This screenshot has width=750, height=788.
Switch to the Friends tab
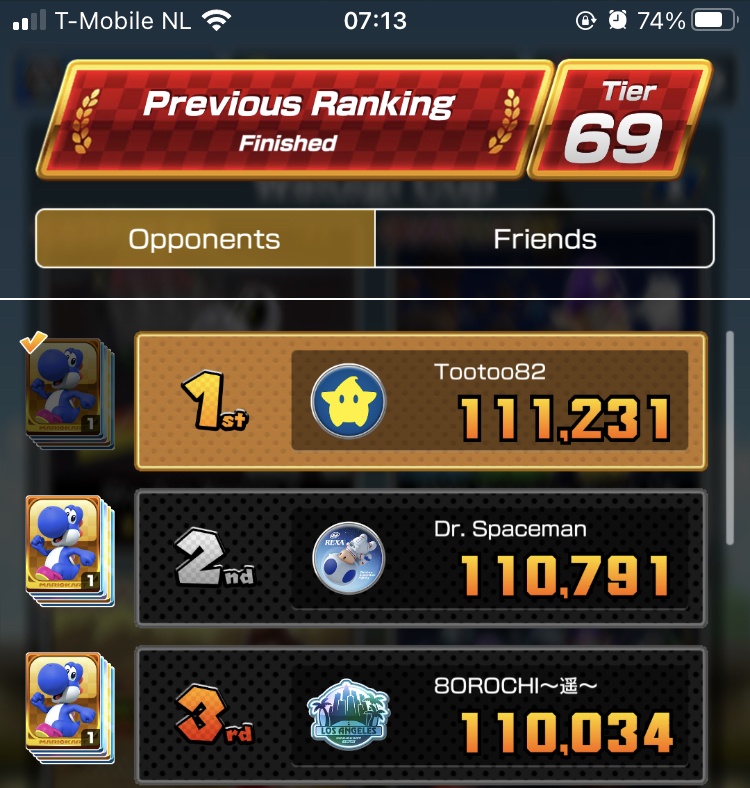click(x=544, y=239)
